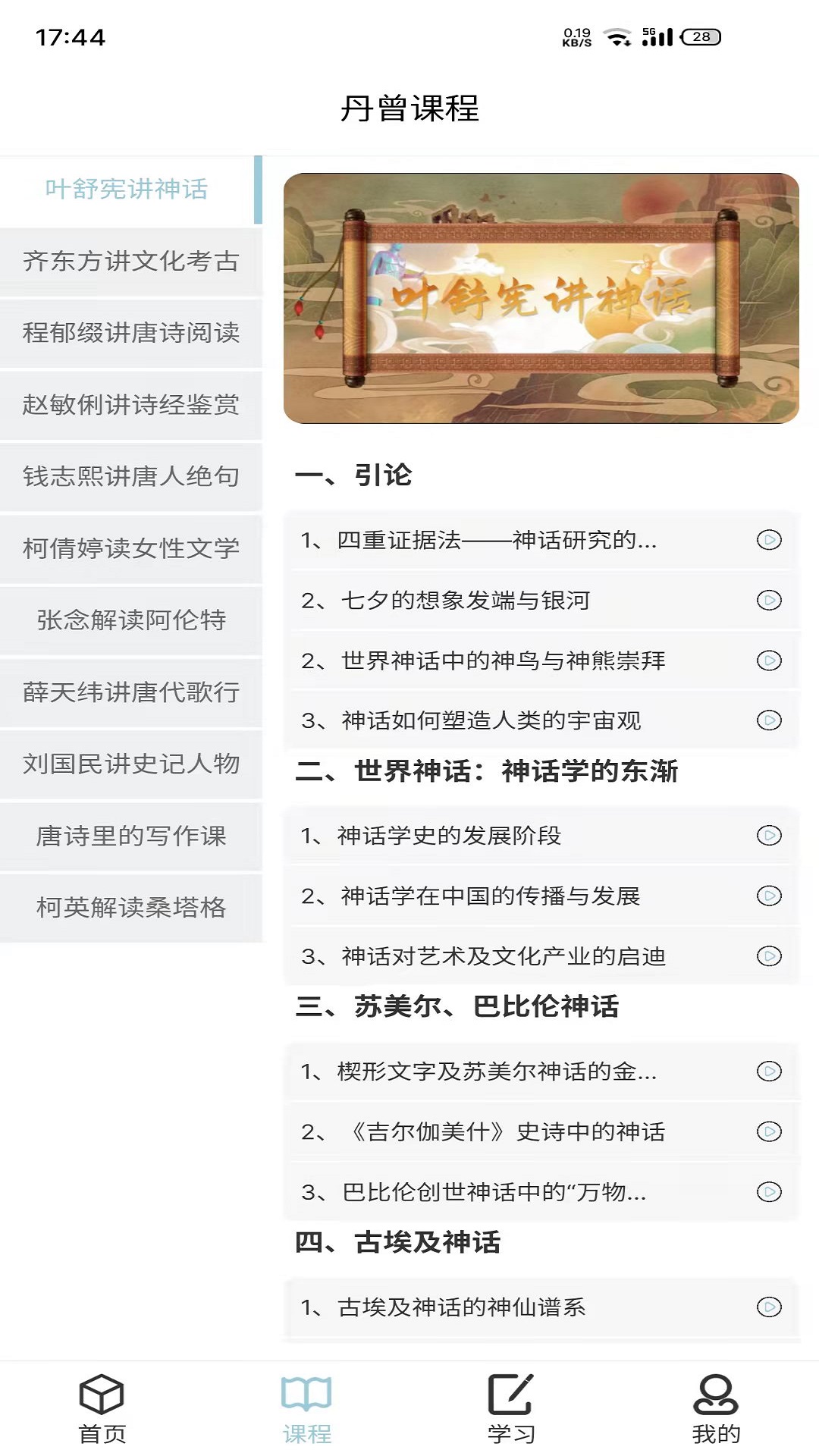Open 赵敏俐讲诗经鉴赏 from the sidebar

pos(130,405)
